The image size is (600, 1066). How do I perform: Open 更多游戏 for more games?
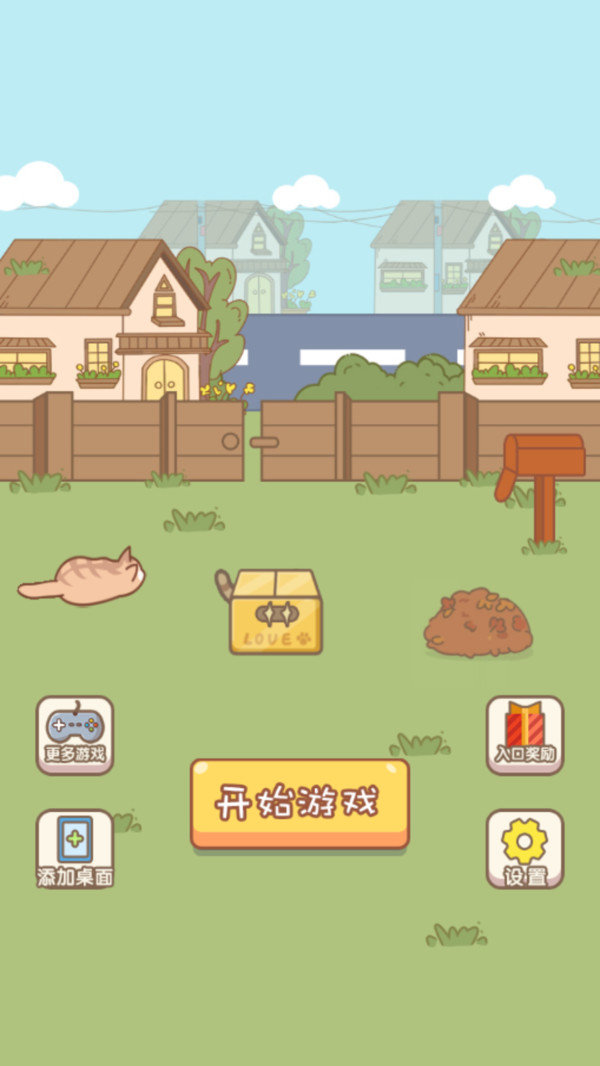75,734
